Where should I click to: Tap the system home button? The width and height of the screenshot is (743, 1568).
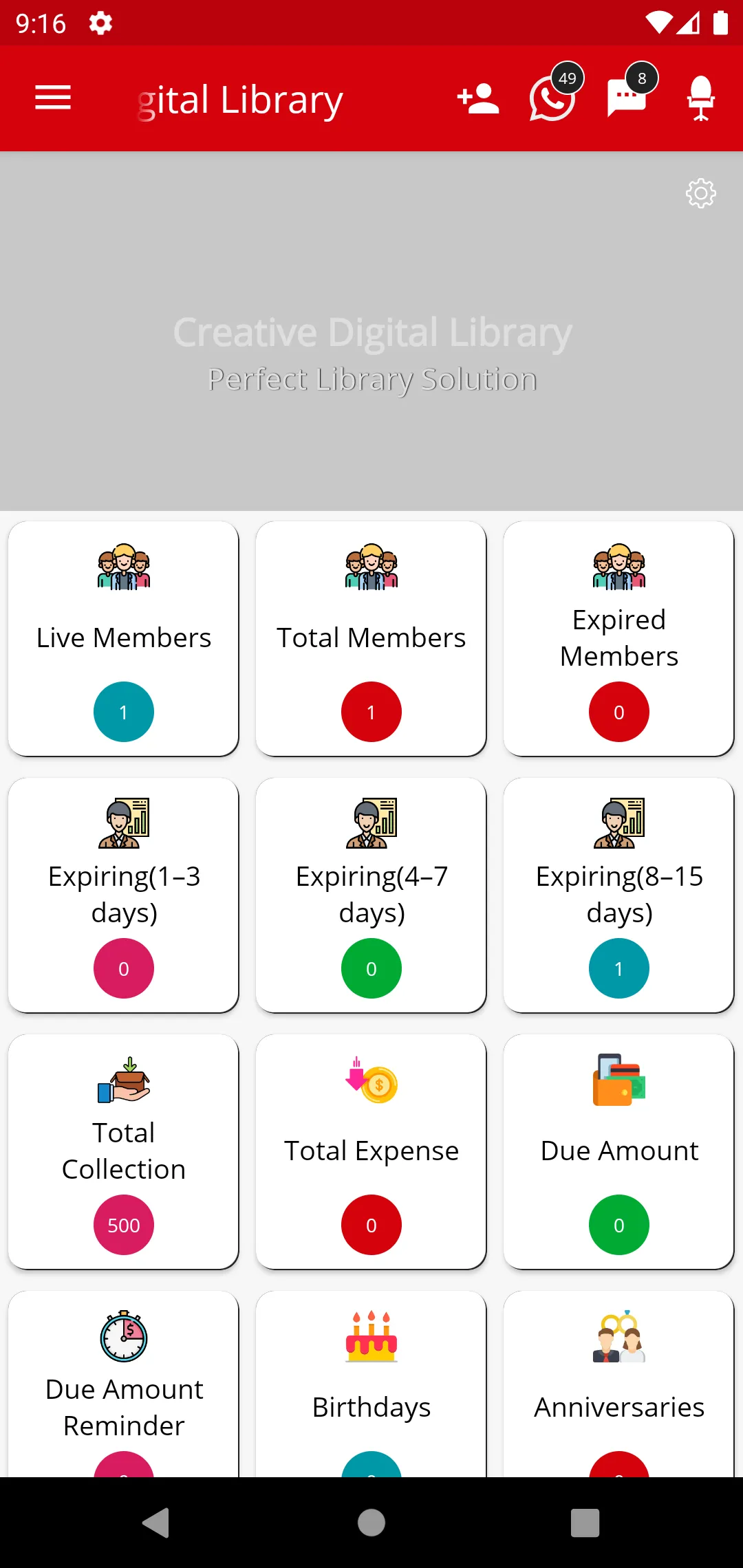pyautogui.click(x=371, y=1523)
